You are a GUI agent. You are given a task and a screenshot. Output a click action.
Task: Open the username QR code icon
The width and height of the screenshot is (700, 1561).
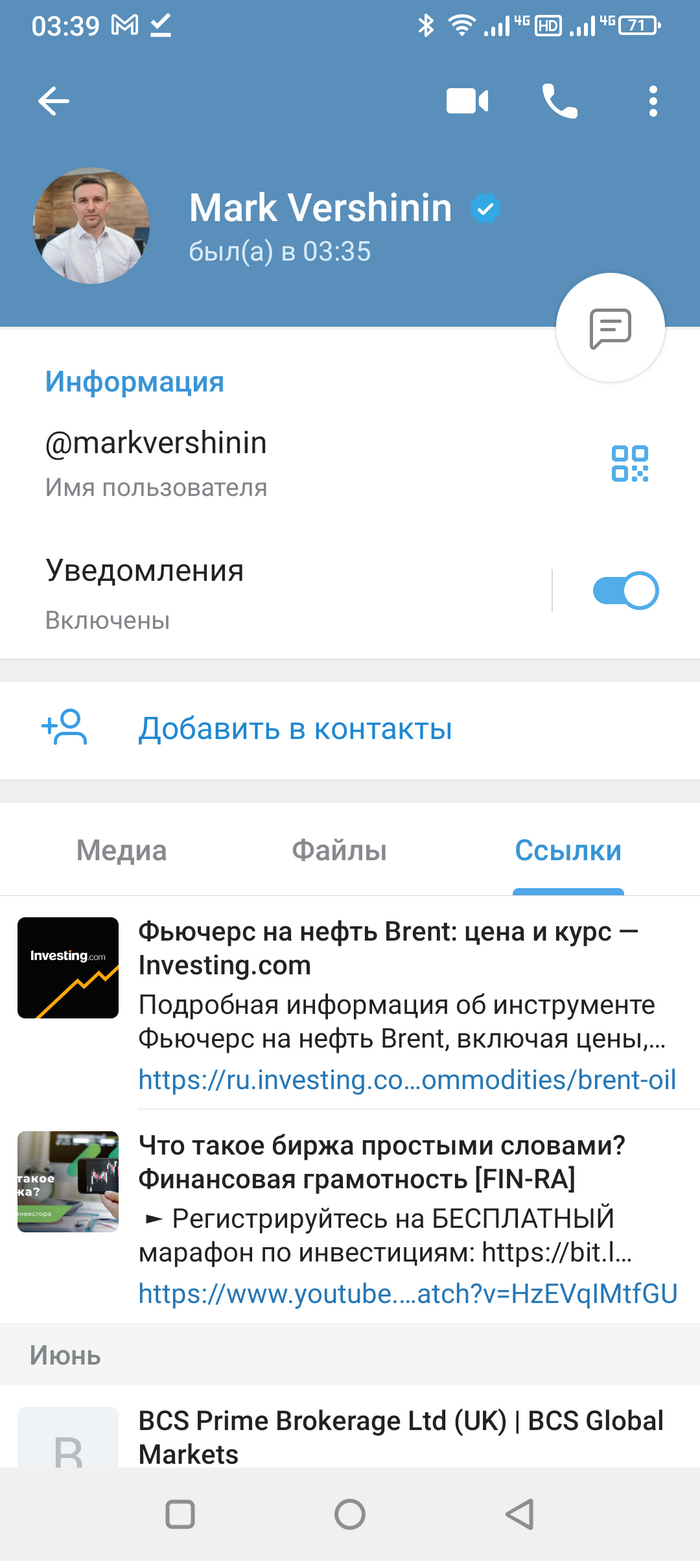(630, 464)
